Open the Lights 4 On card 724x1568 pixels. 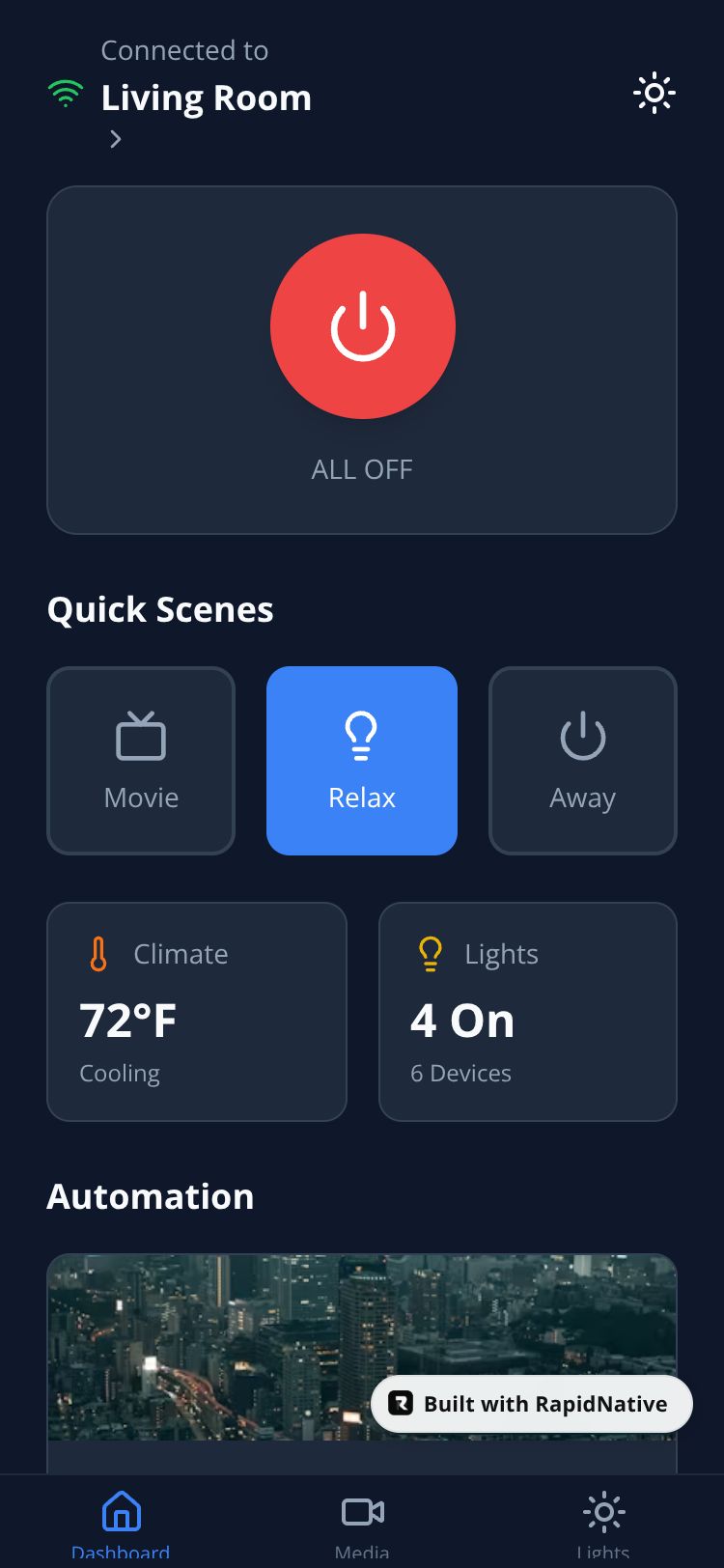point(528,1011)
